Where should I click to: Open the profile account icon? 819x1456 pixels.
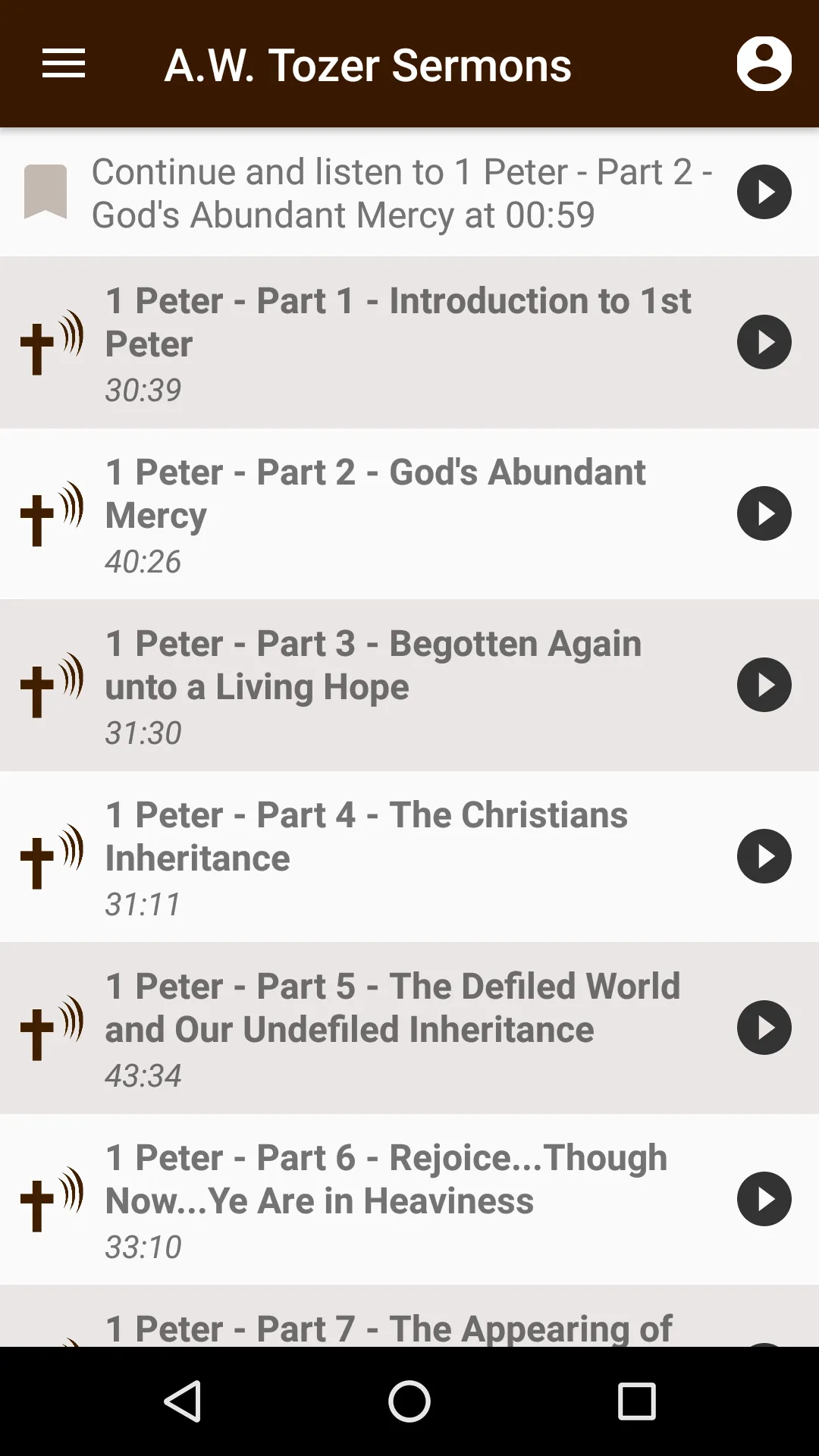coord(764,64)
